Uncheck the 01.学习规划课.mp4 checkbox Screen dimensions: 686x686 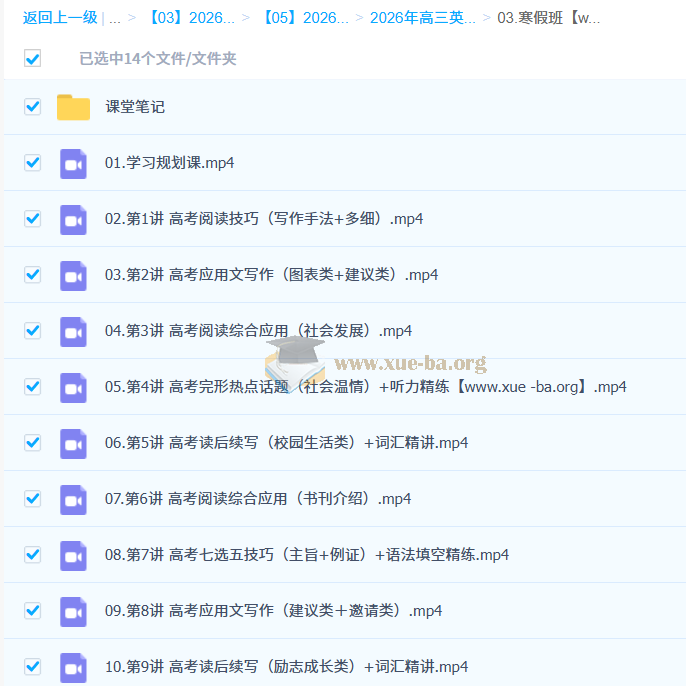tap(33, 163)
